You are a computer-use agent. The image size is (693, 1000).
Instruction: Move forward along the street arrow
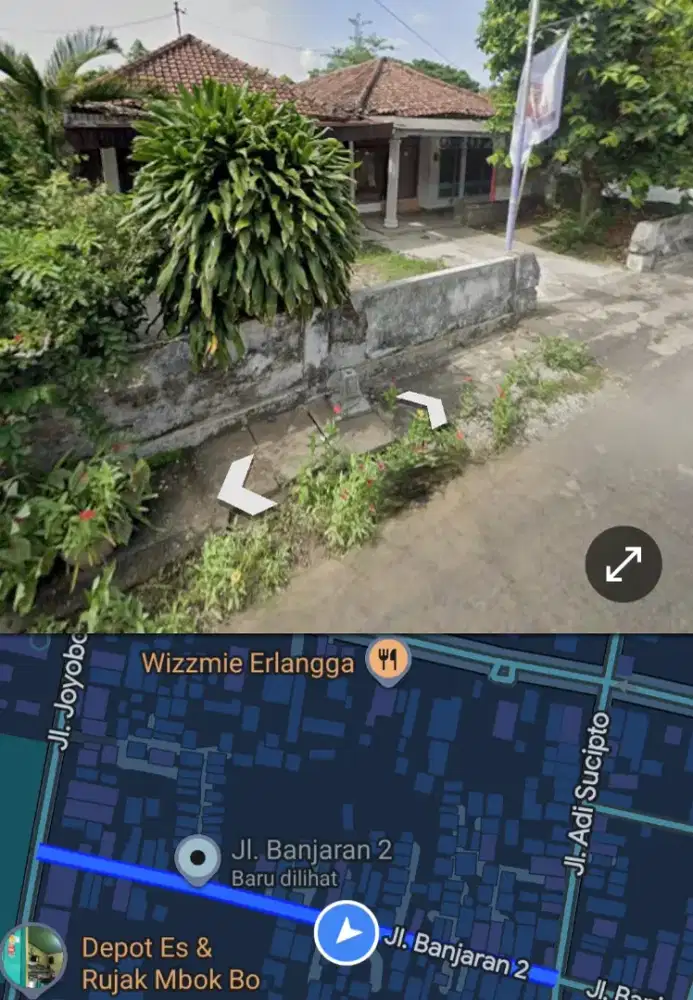424,406
